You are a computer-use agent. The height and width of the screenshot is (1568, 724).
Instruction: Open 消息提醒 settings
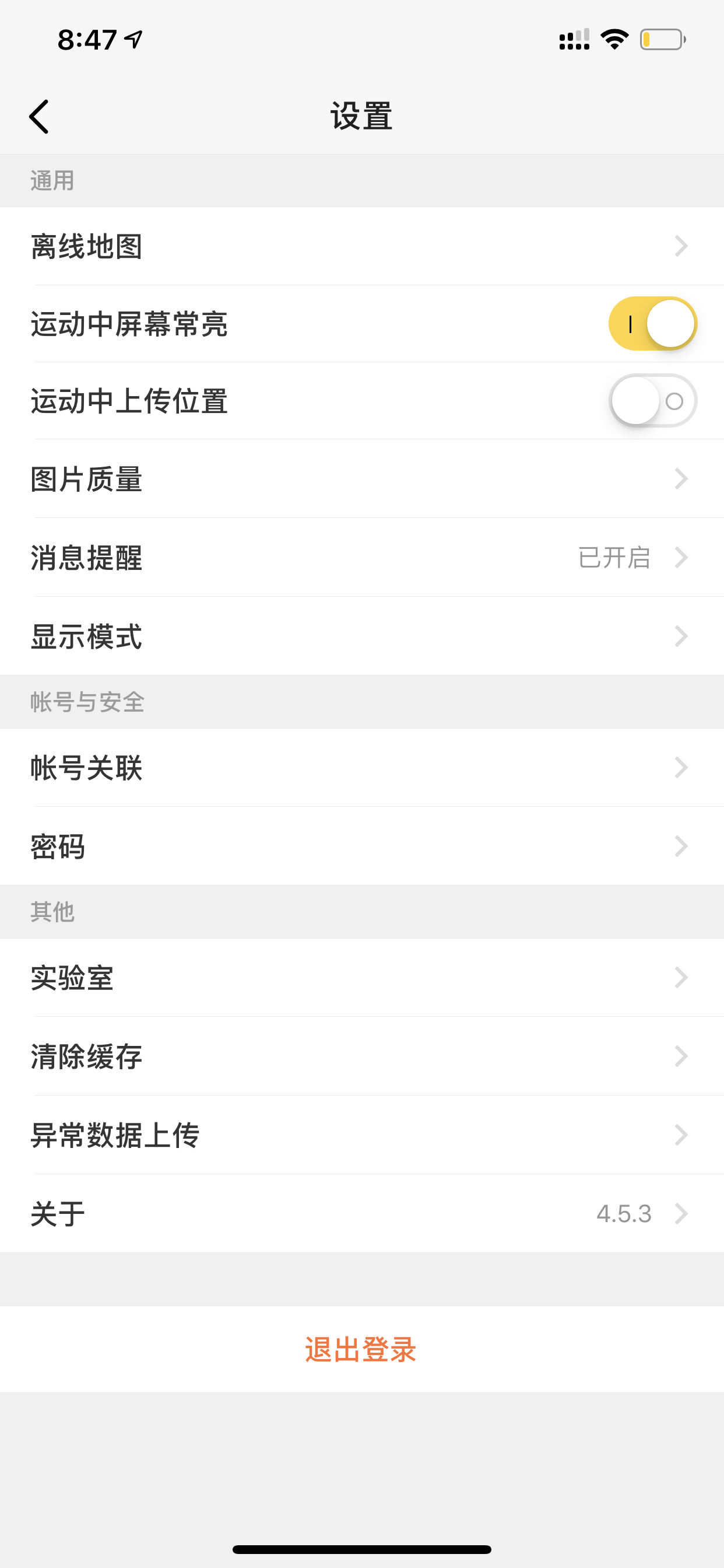pyautogui.click(x=362, y=557)
